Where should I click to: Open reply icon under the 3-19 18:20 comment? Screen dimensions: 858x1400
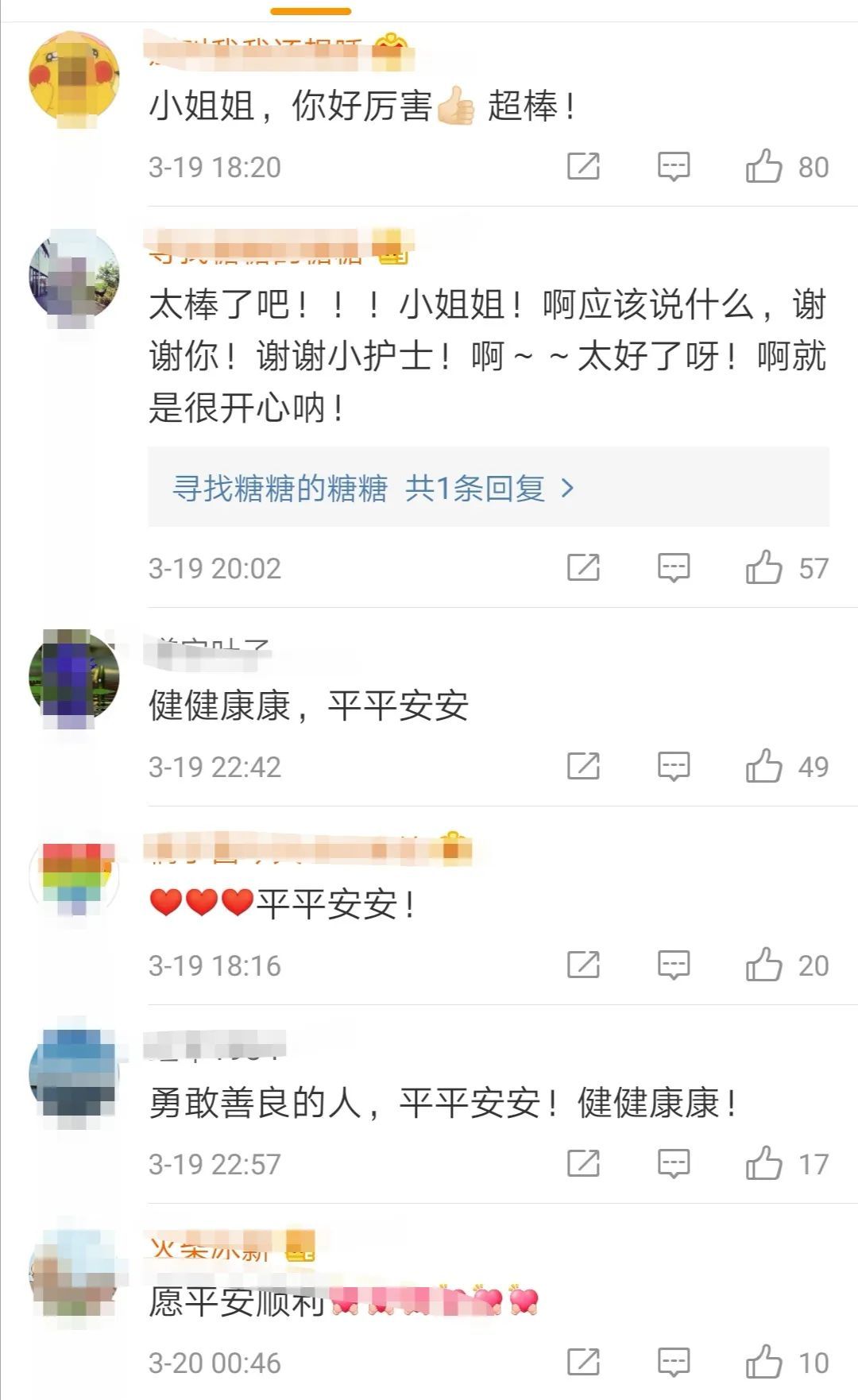(674, 164)
